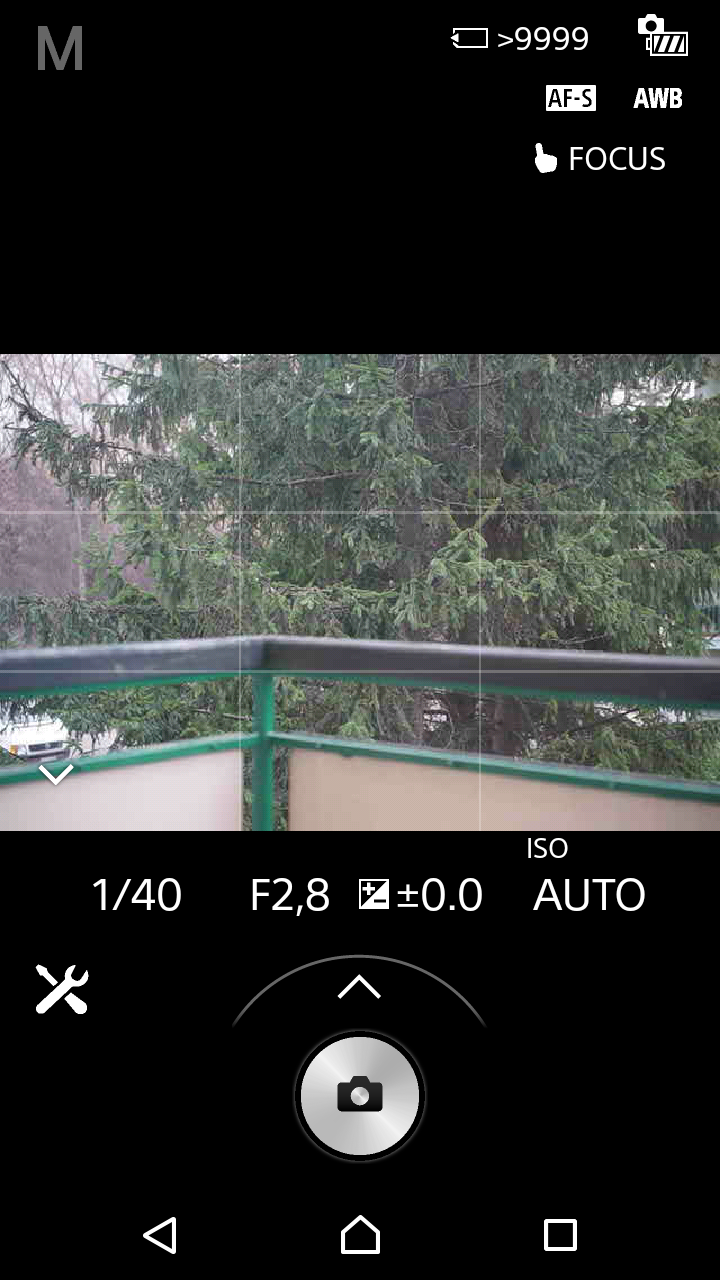Switch the M shooting mode
The height and width of the screenshot is (1280, 720).
click(x=60, y=48)
